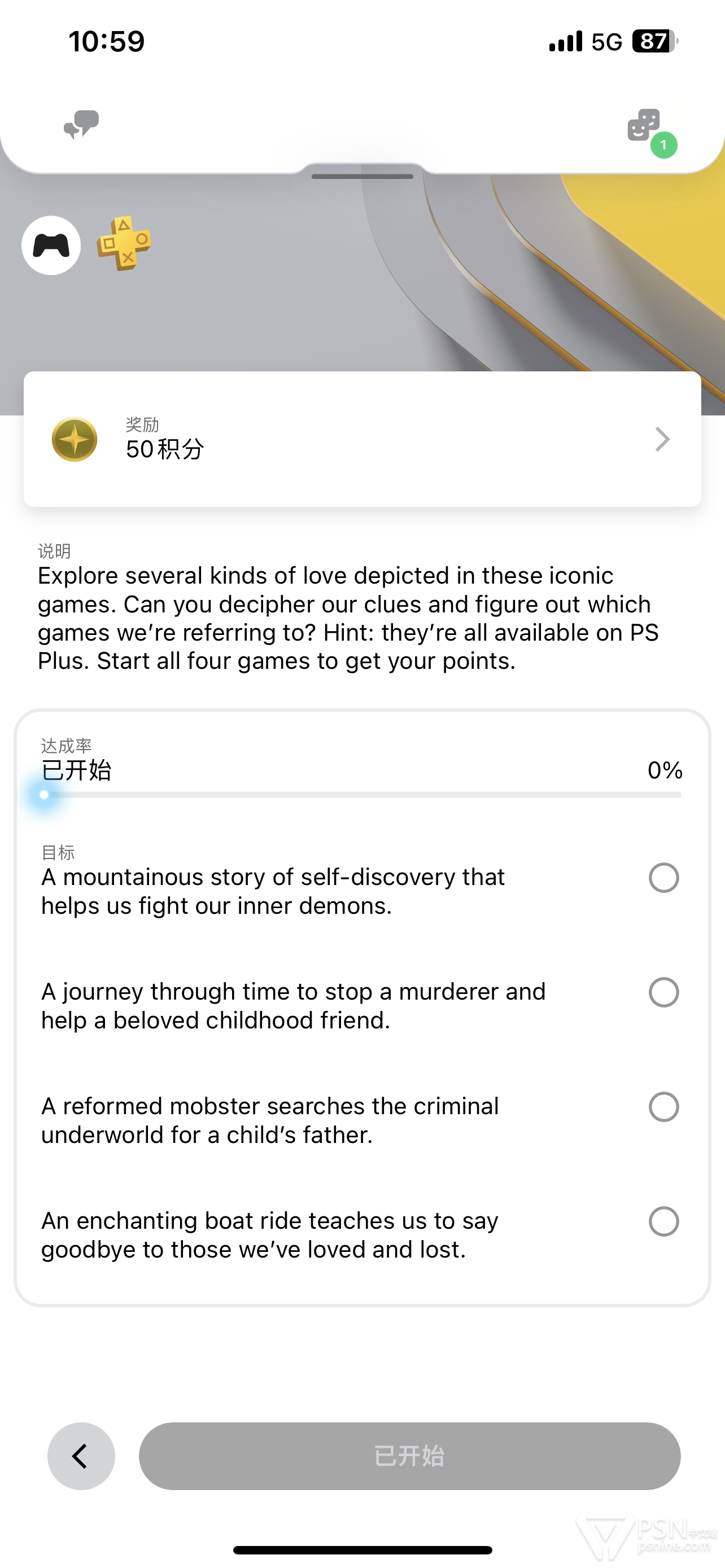
Task: Tap the 已开始 button
Action: (410, 1456)
